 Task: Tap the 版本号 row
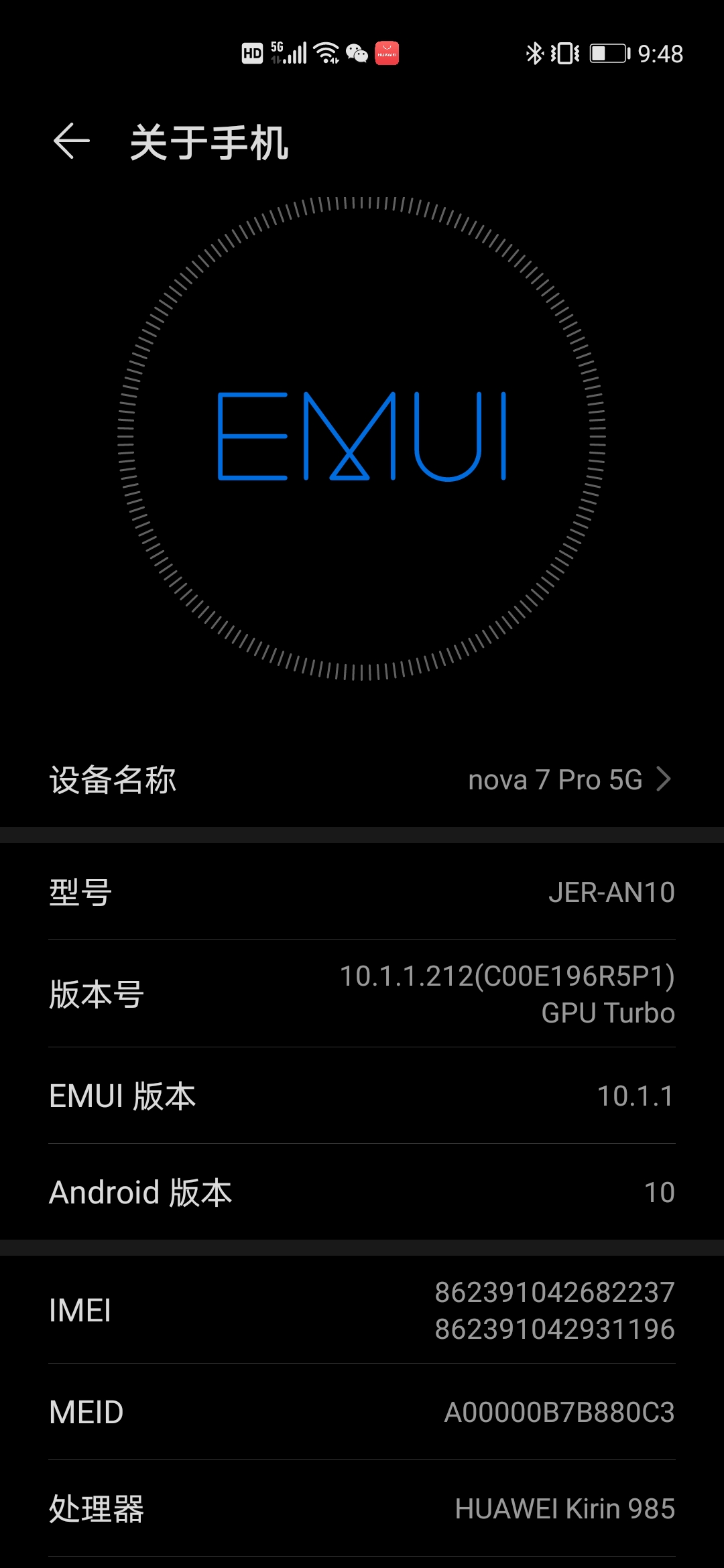(362, 994)
